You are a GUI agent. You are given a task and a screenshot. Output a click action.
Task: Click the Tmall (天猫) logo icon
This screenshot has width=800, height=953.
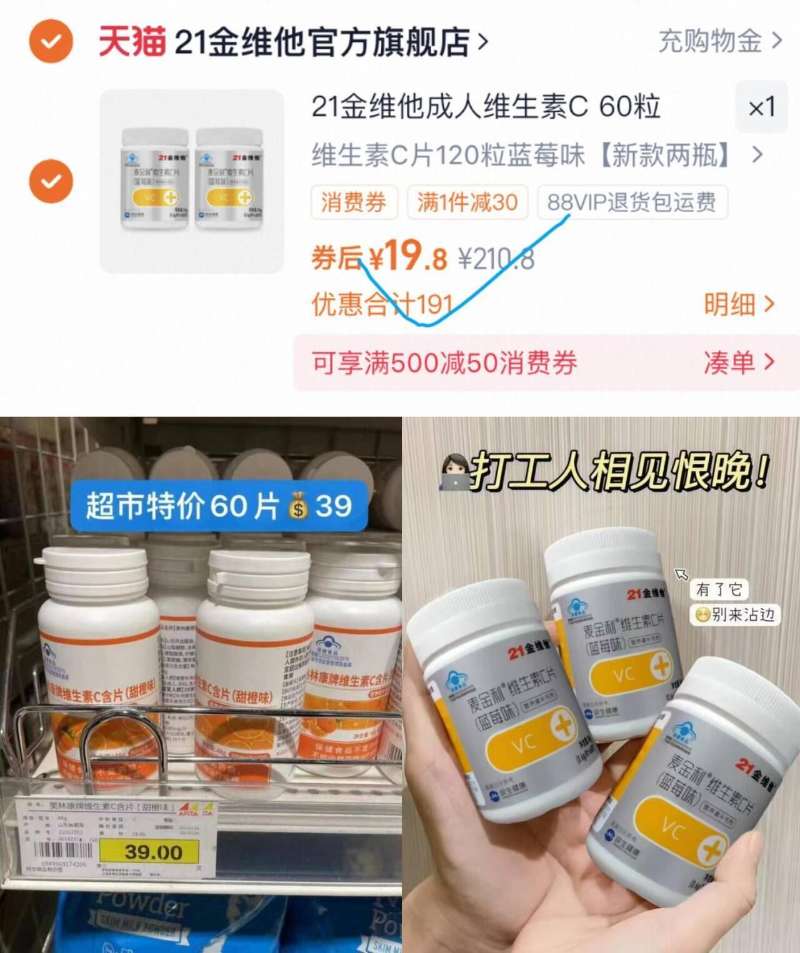pyautogui.click(x=130, y=38)
